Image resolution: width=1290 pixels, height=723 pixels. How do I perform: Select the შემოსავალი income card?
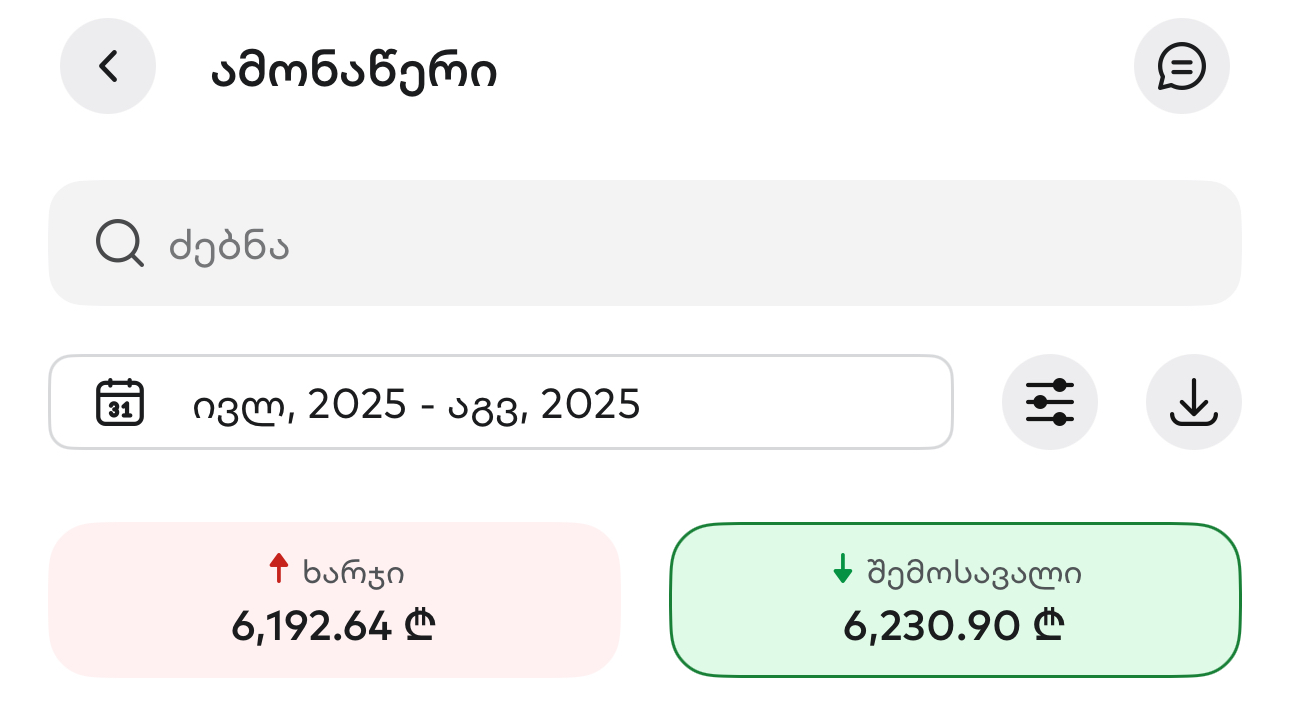point(954,600)
